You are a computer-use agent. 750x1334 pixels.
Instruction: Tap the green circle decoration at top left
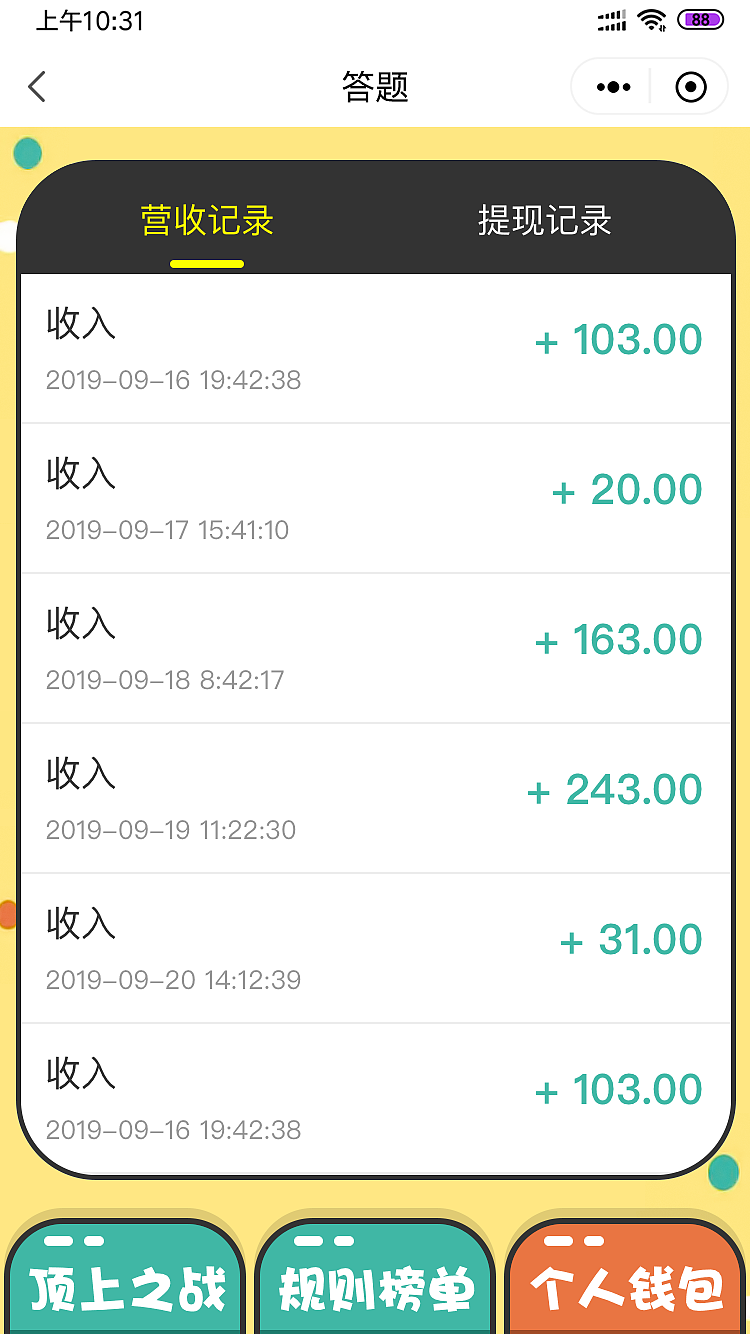[28, 152]
